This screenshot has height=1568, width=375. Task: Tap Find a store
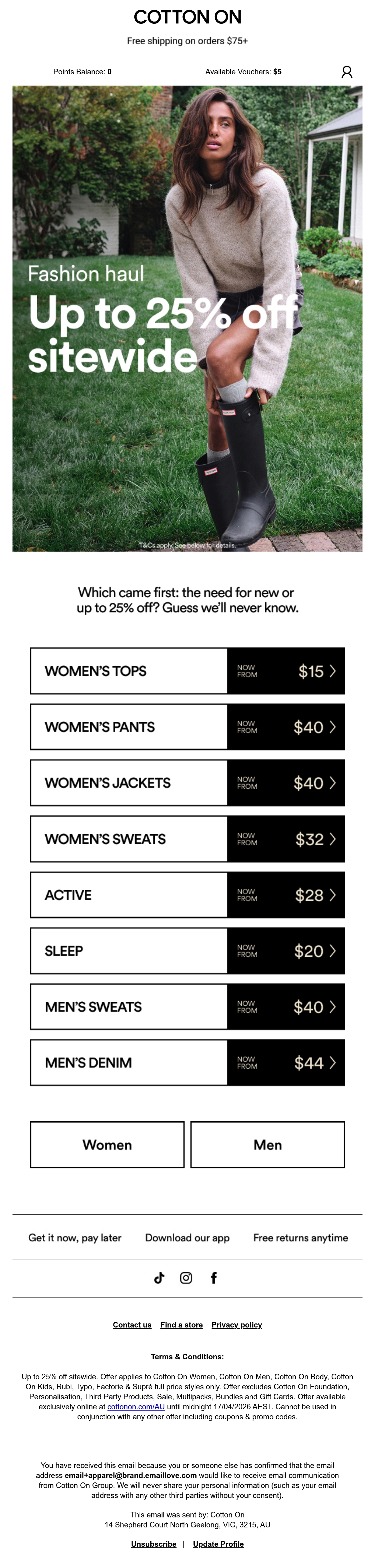pos(182,1324)
